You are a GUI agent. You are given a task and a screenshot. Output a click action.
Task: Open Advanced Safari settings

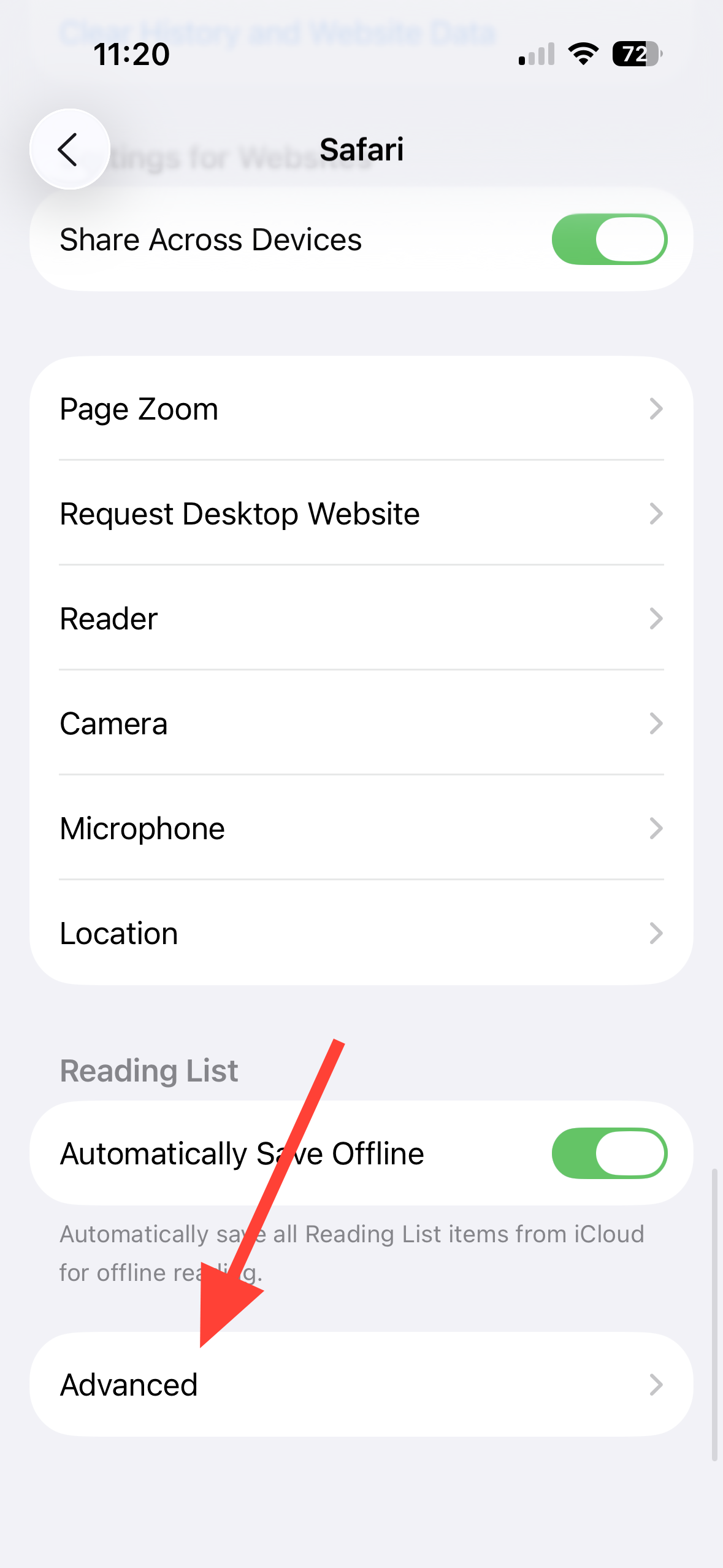click(x=361, y=1385)
